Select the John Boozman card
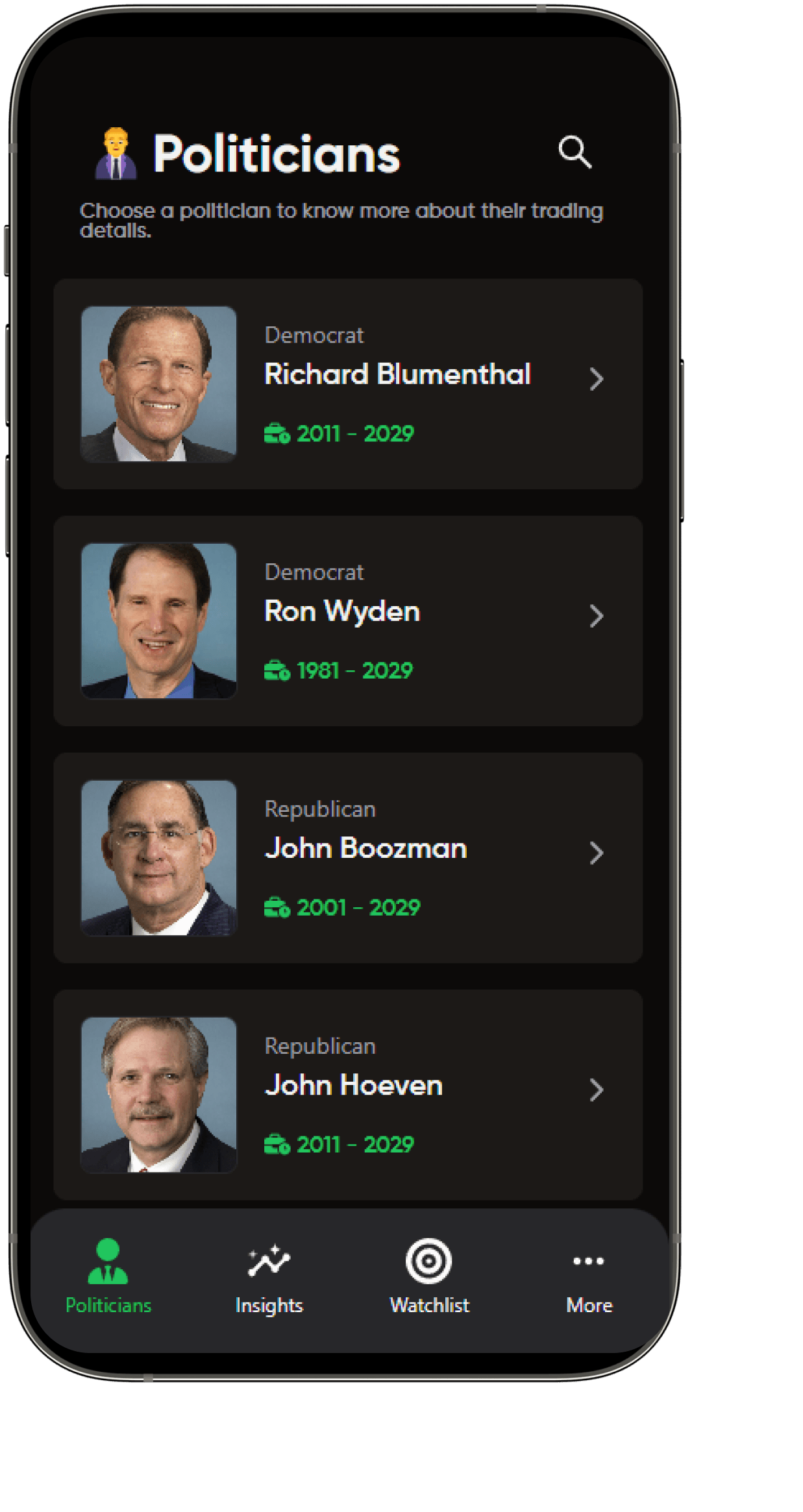Viewport: 803px width, 1512px height. pos(348,857)
